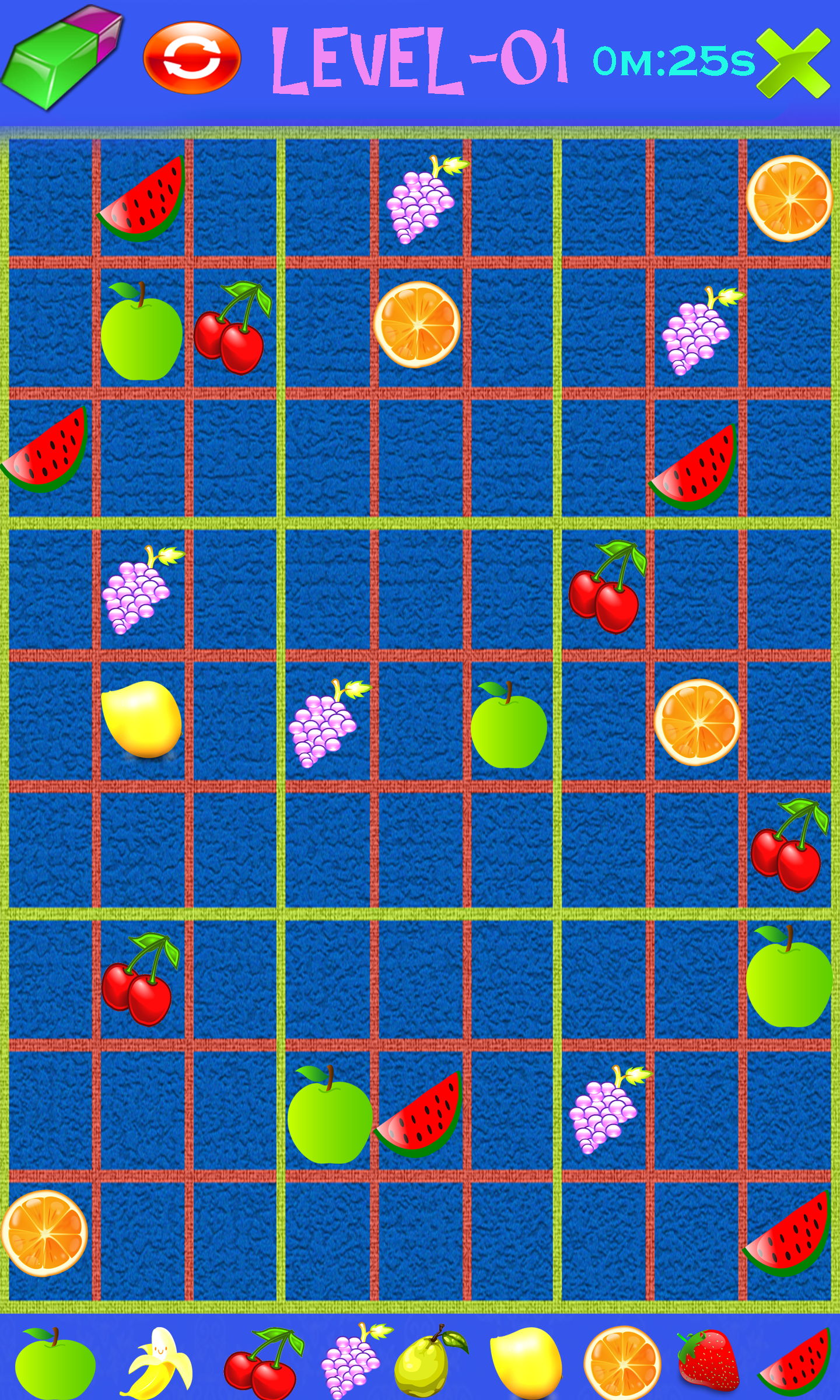Select the cherries in the bottom palette

pyautogui.click(x=264, y=1363)
